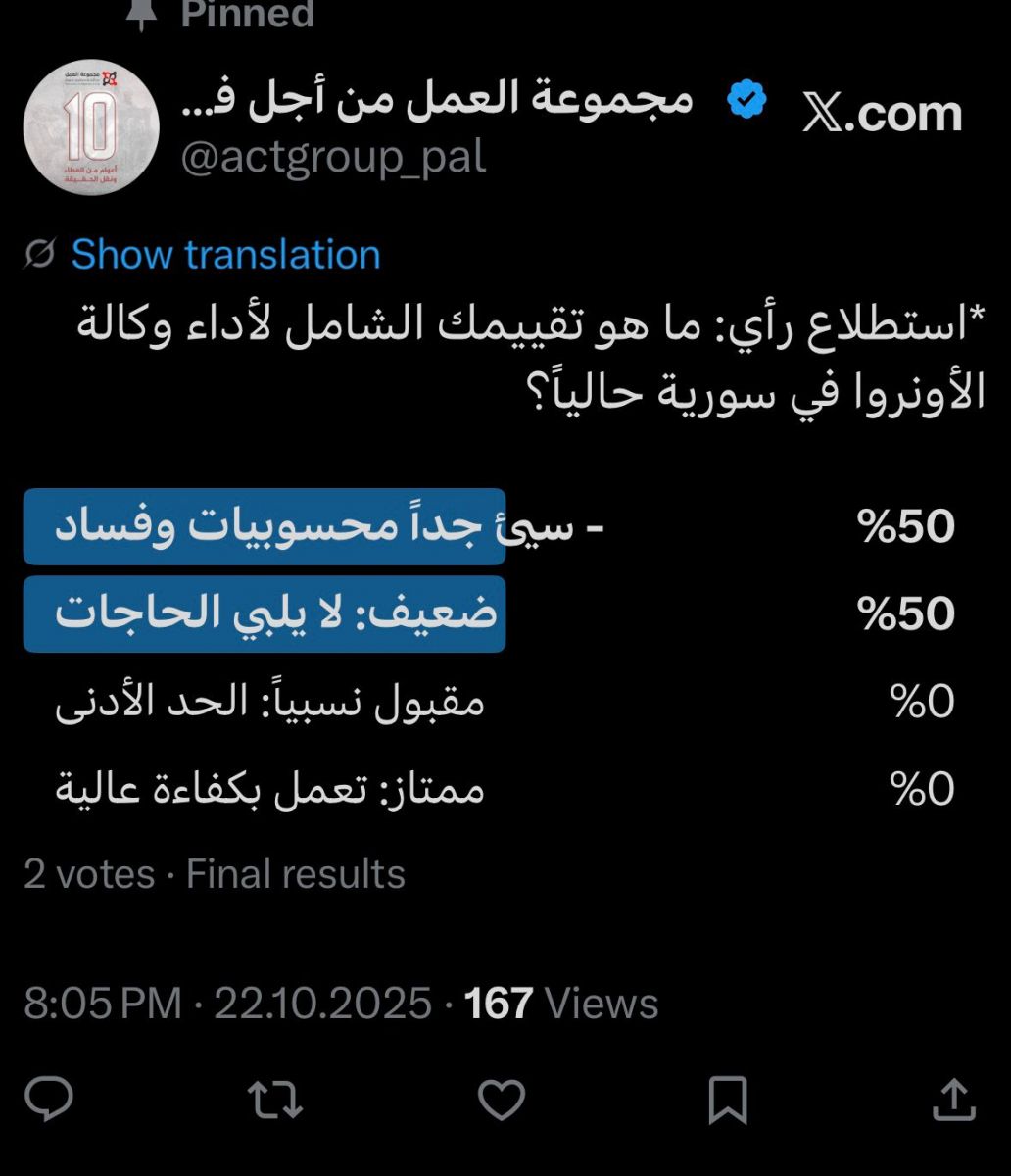Tap the @actgroup_pal account handle

(333, 157)
